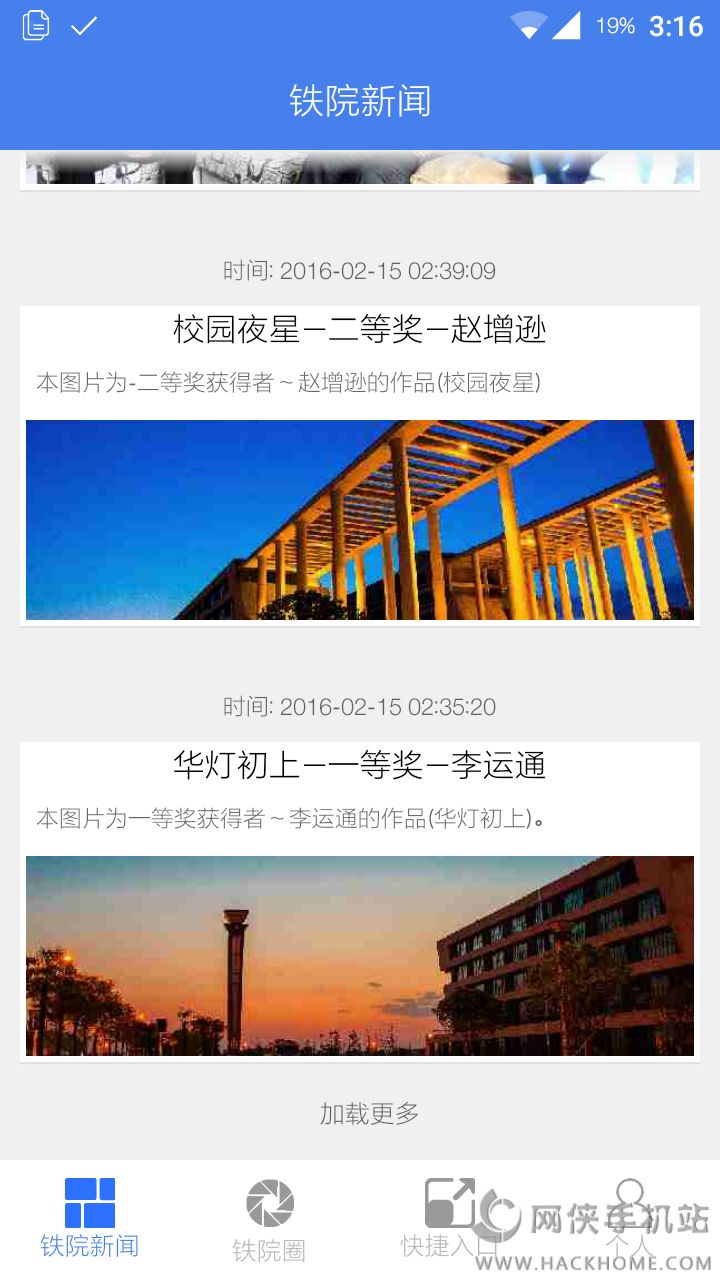The image size is (720, 1280).
Task: Open the 校园夜星 second-prize news card
Action: click(x=360, y=465)
